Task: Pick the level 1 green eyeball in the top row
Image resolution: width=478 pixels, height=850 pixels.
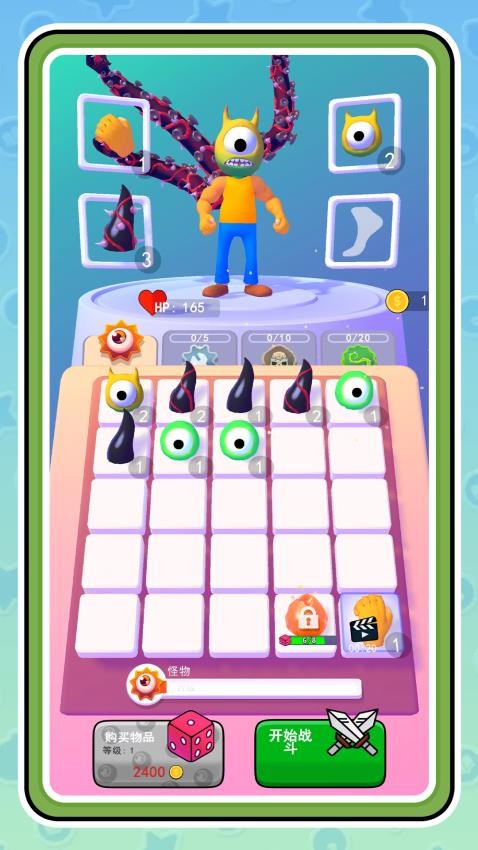Action: (356, 395)
